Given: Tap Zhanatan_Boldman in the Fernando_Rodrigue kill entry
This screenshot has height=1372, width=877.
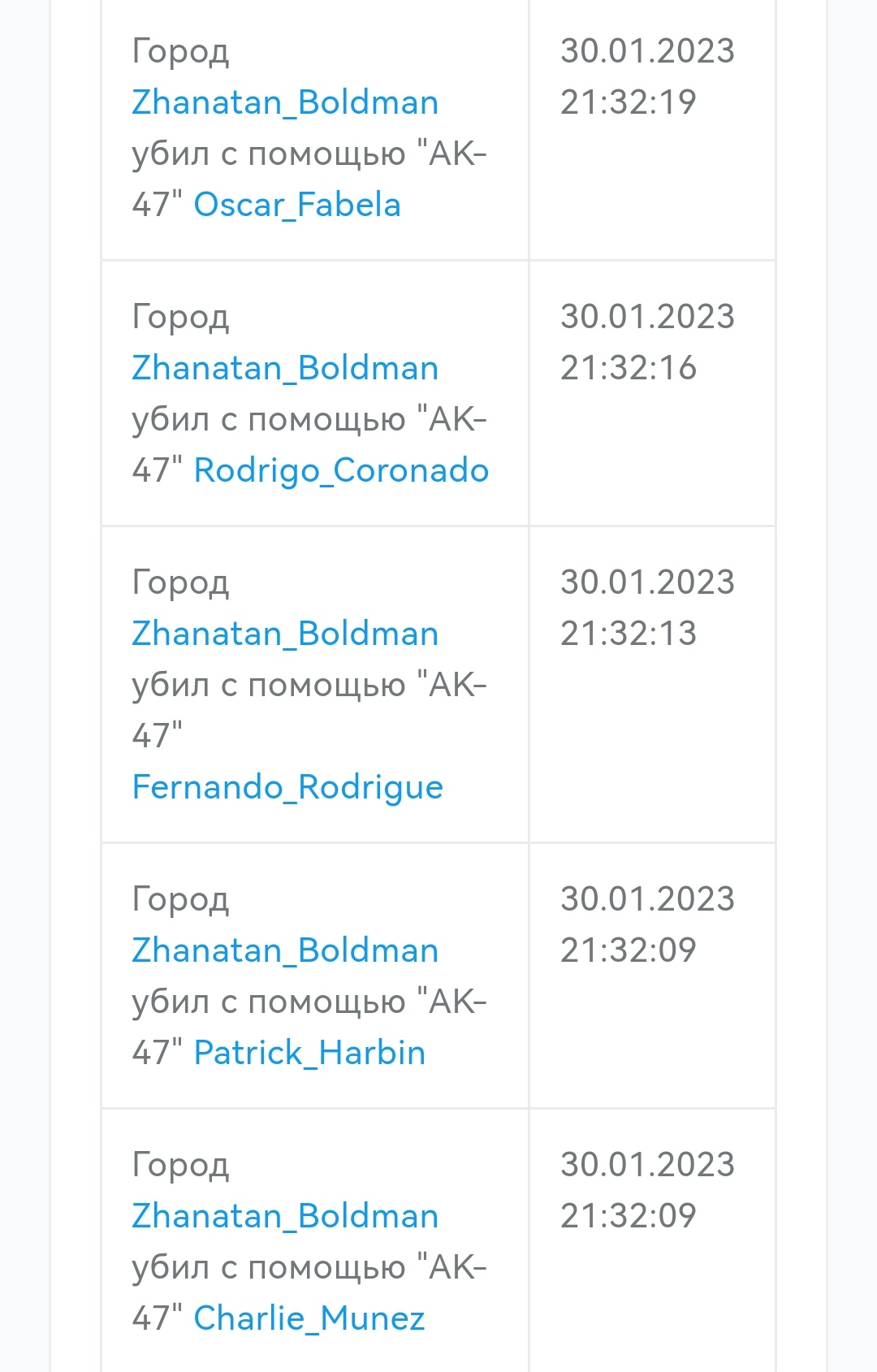Looking at the screenshot, I should click(x=285, y=634).
